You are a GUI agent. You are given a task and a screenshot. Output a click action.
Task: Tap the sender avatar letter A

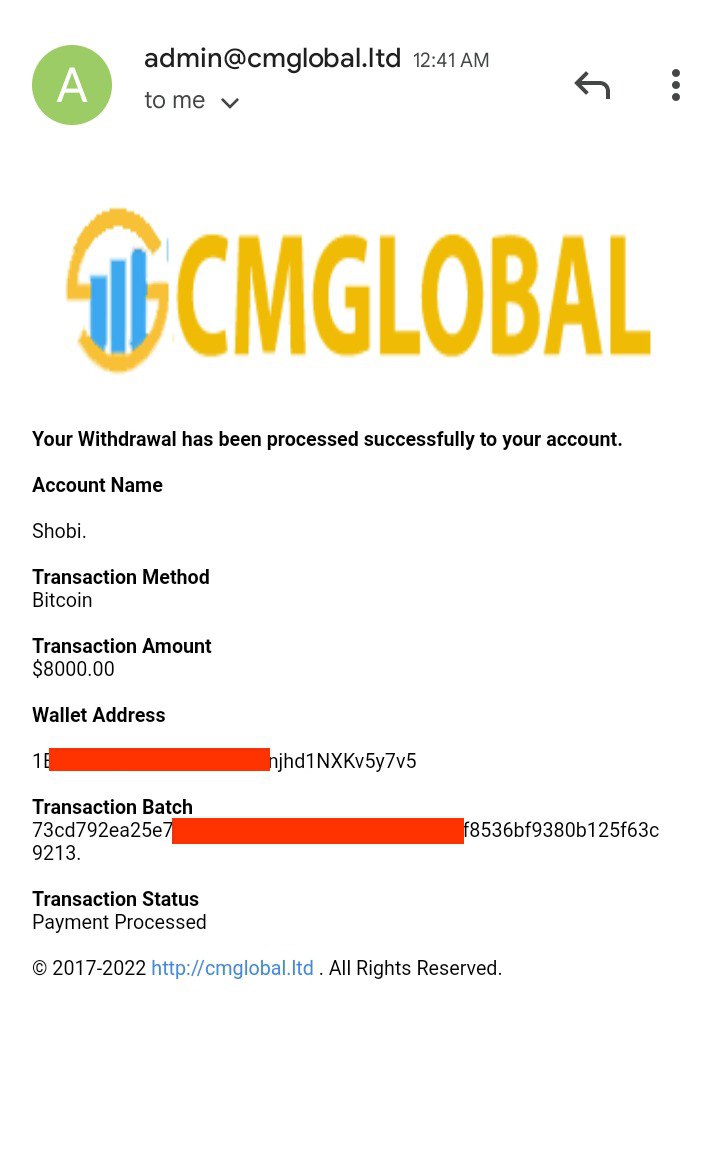click(72, 85)
